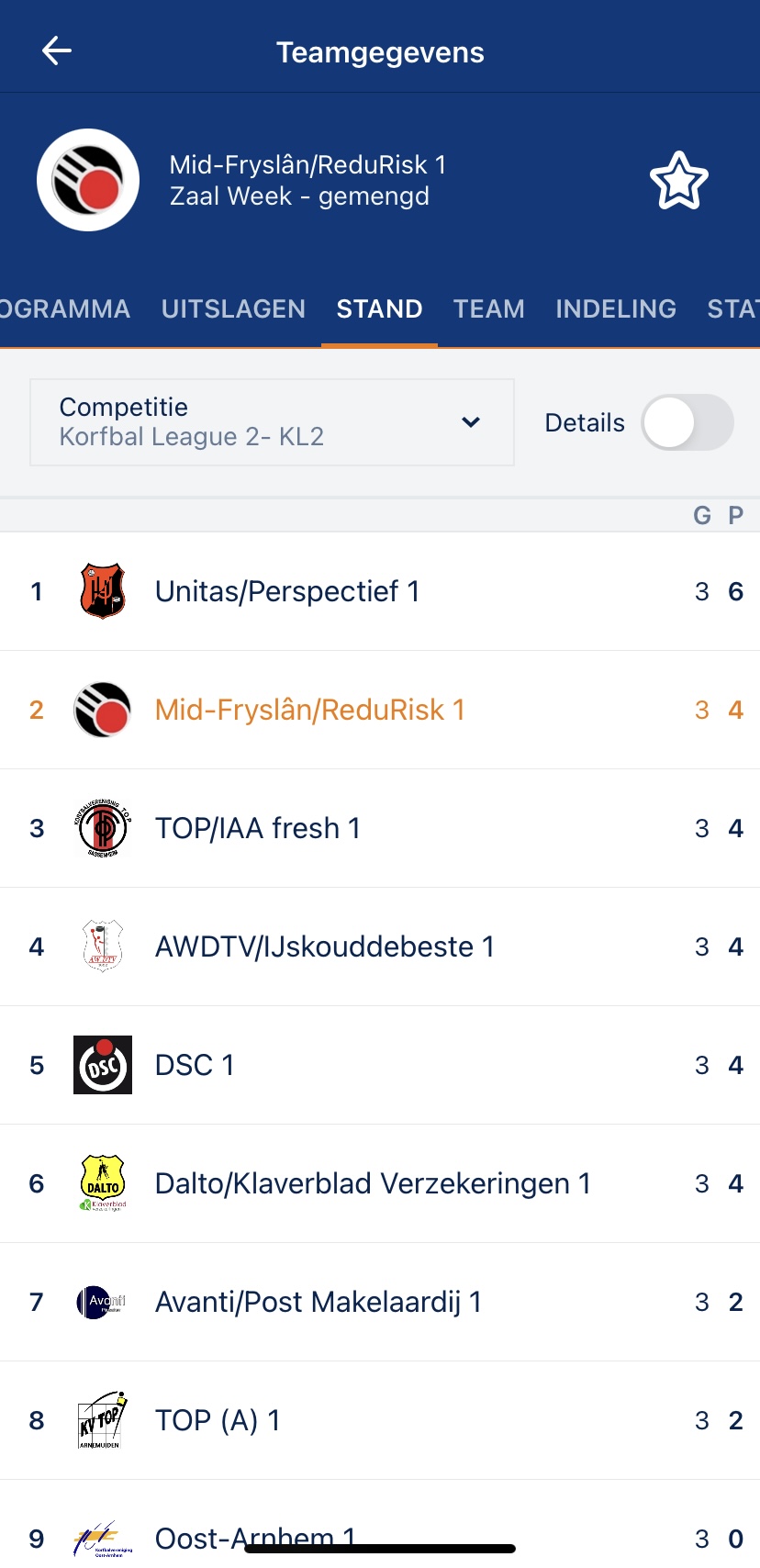
Task: Open Dalto/Klaverblad Verzekeringen 1 row
Action: coord(380,1183)
